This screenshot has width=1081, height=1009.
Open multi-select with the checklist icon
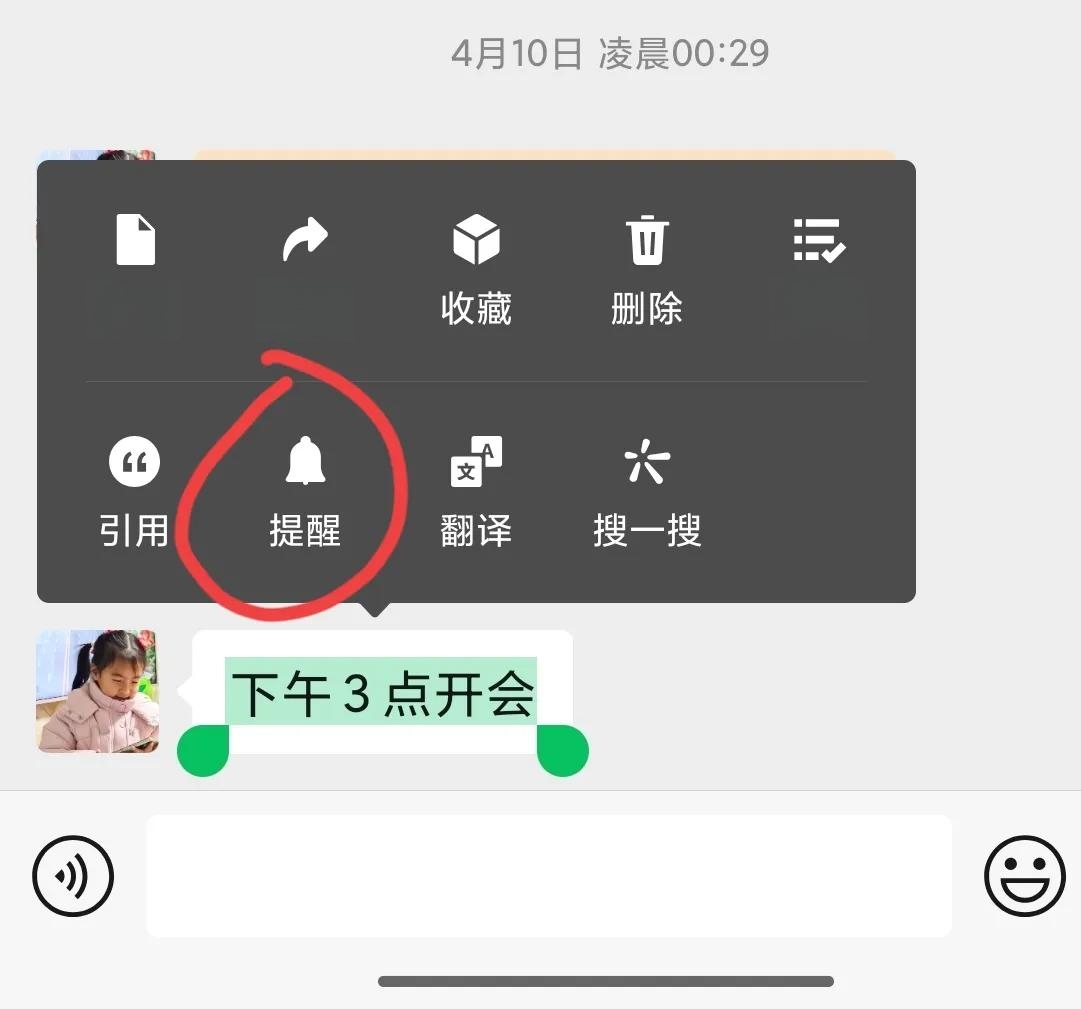click(818, 241)
